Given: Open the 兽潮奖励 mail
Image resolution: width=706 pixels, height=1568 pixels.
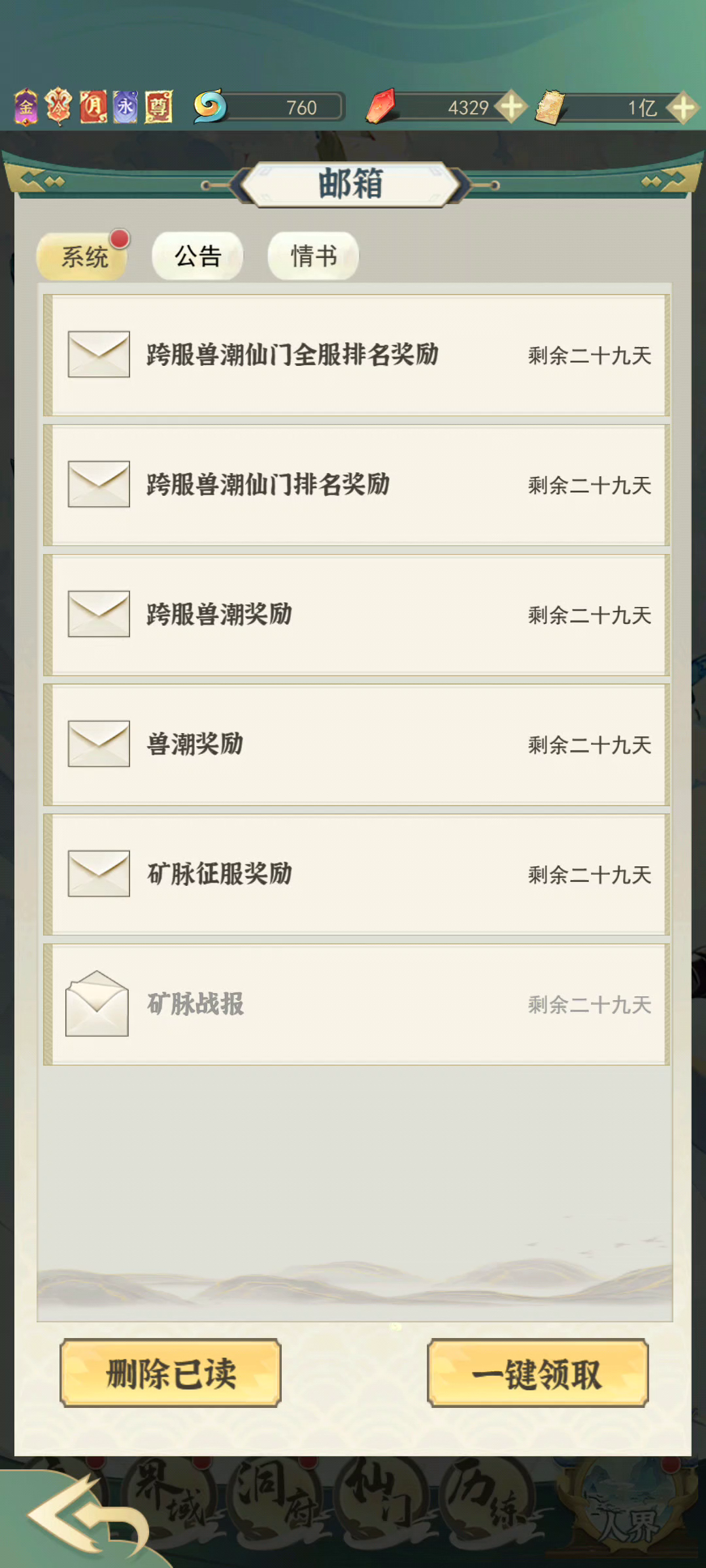Looking at the screenshot, I should point(356,745).
